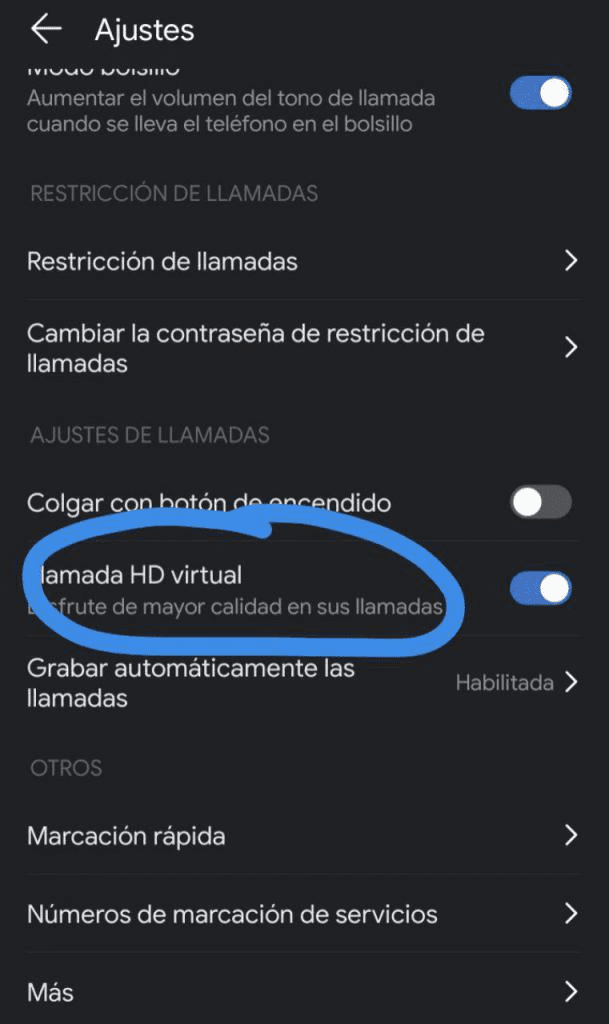
Task: Open Cambiar la contraseña de restricción de llamadas
Action: [x=304, y=347]
